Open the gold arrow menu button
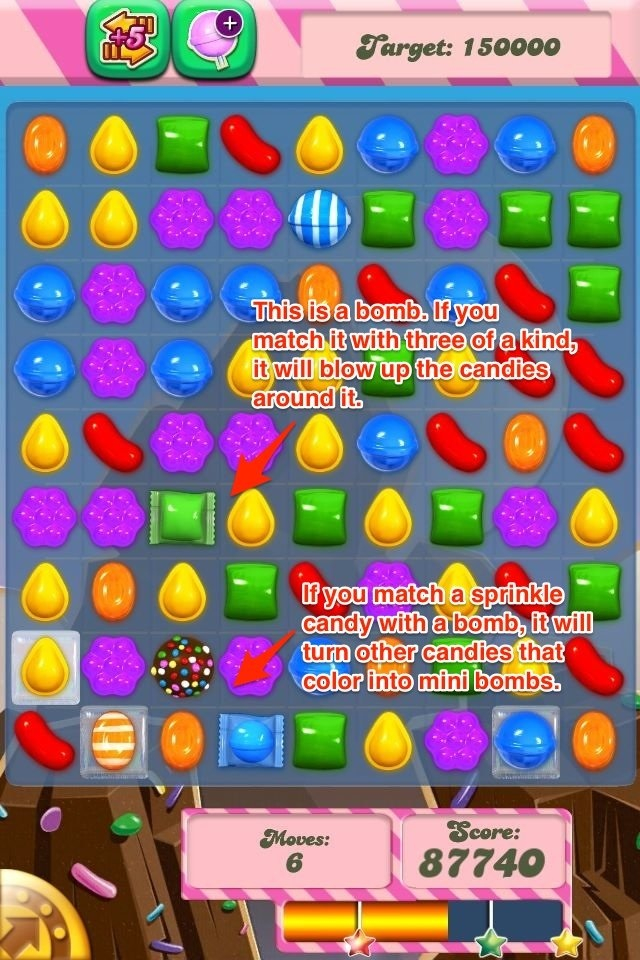 [x=20, y=918]
